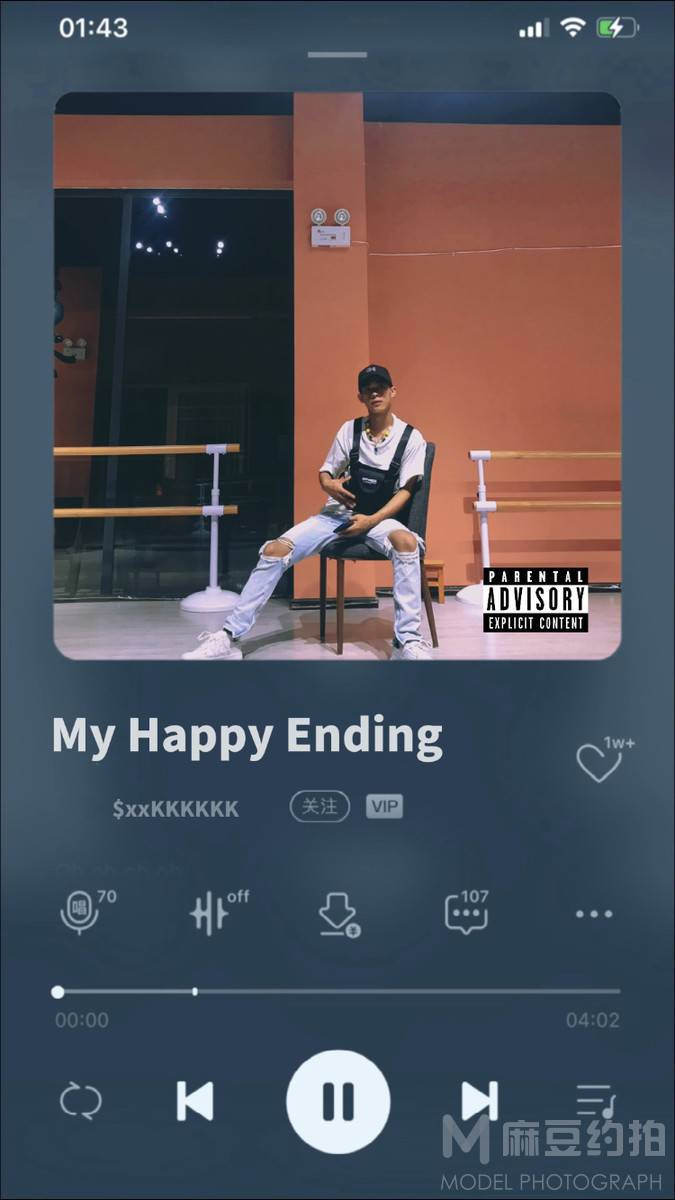
Task: Collapse the player with top handle
Action: 337,54
